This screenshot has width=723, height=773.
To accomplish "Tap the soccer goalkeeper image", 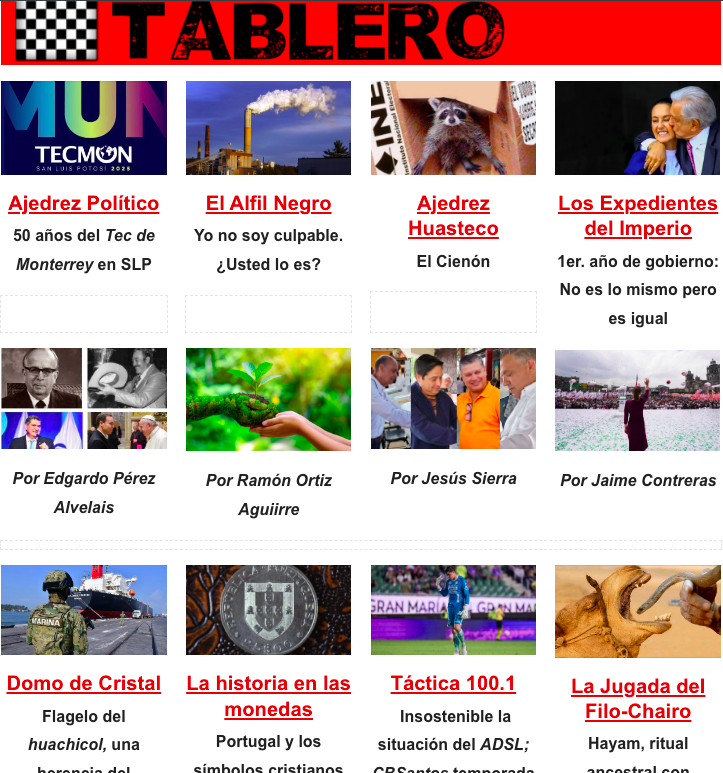I will point(453,610).
